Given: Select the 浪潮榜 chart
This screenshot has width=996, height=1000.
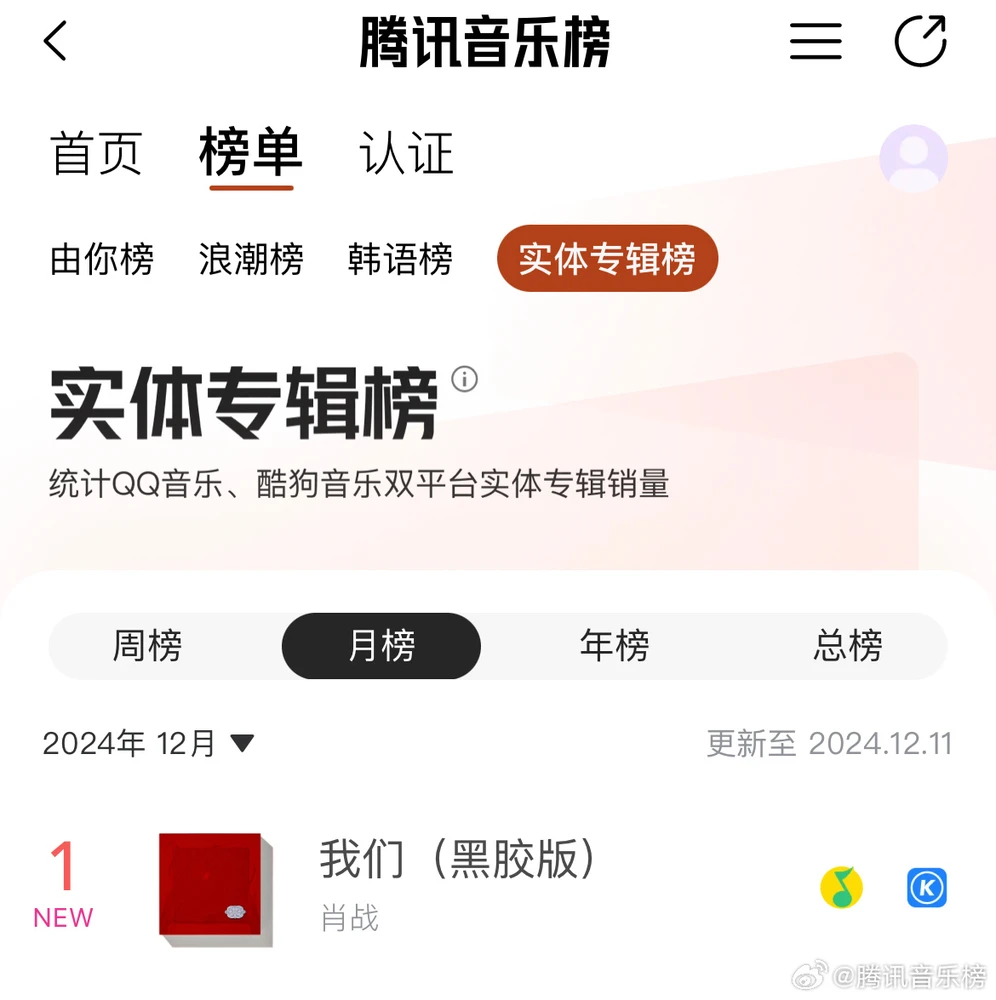Looking at the screenshot, I should coord(251,260).
